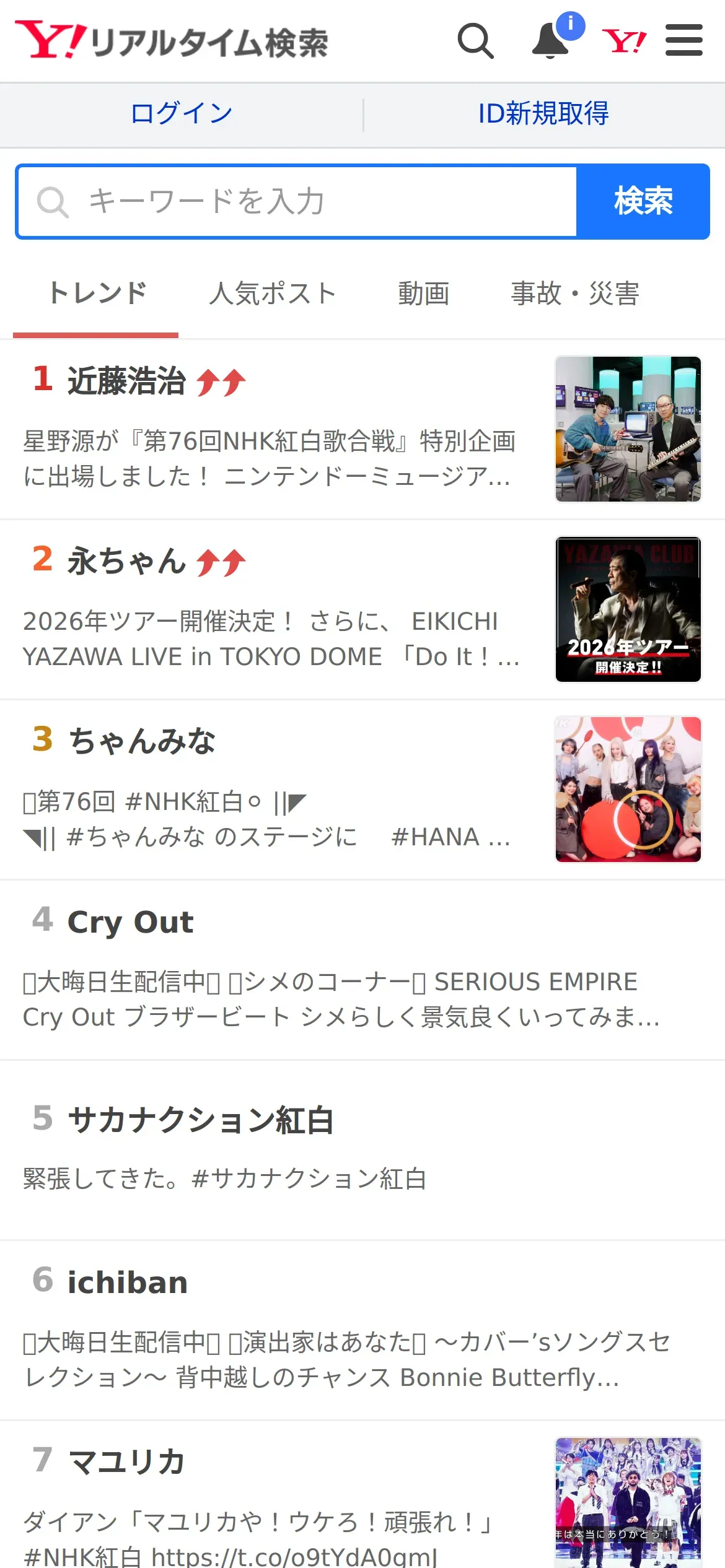The image size is (725, 1568).
Task: Open the 事故・災害 tab
Action: click(575, 294)
